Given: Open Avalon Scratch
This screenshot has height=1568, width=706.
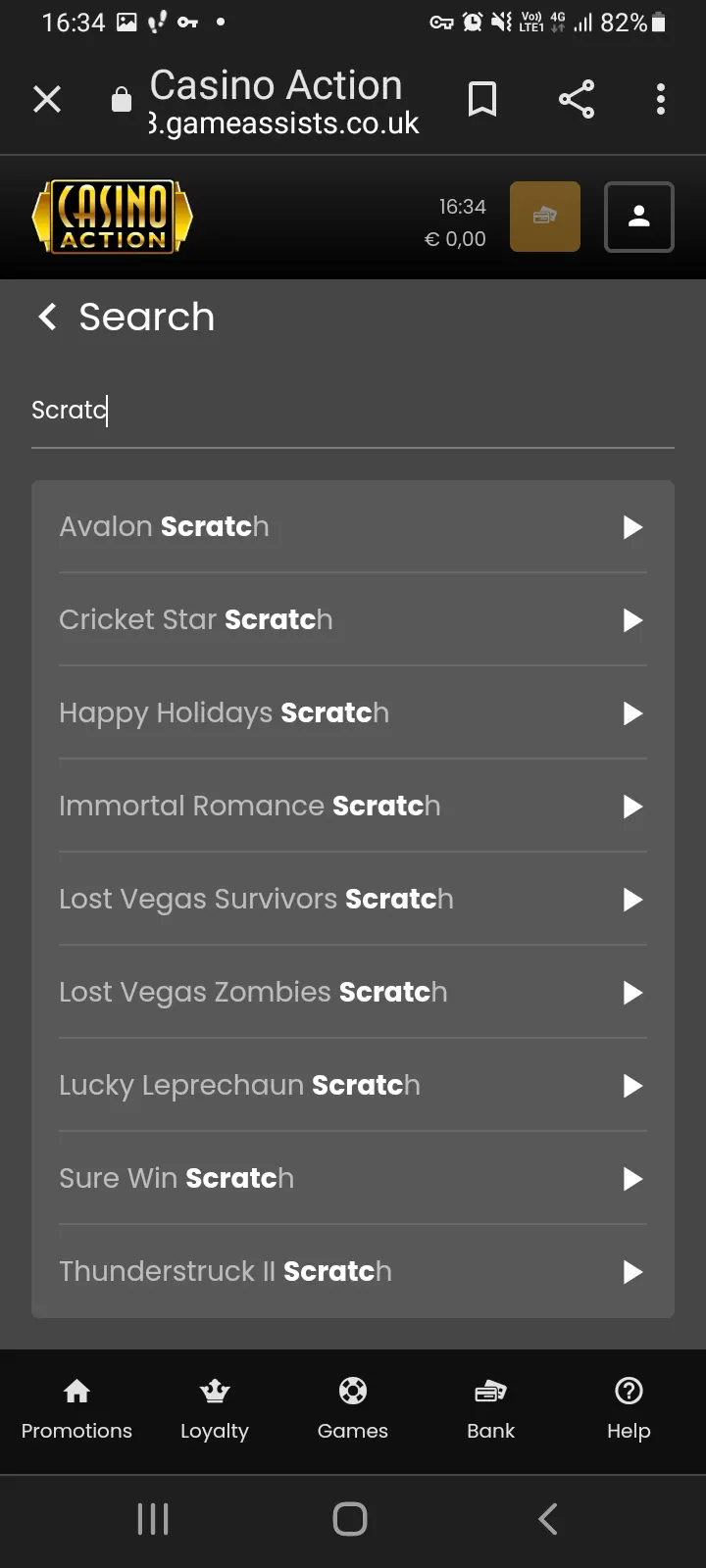Looking at the screenshot, I should tap(353, 527).
